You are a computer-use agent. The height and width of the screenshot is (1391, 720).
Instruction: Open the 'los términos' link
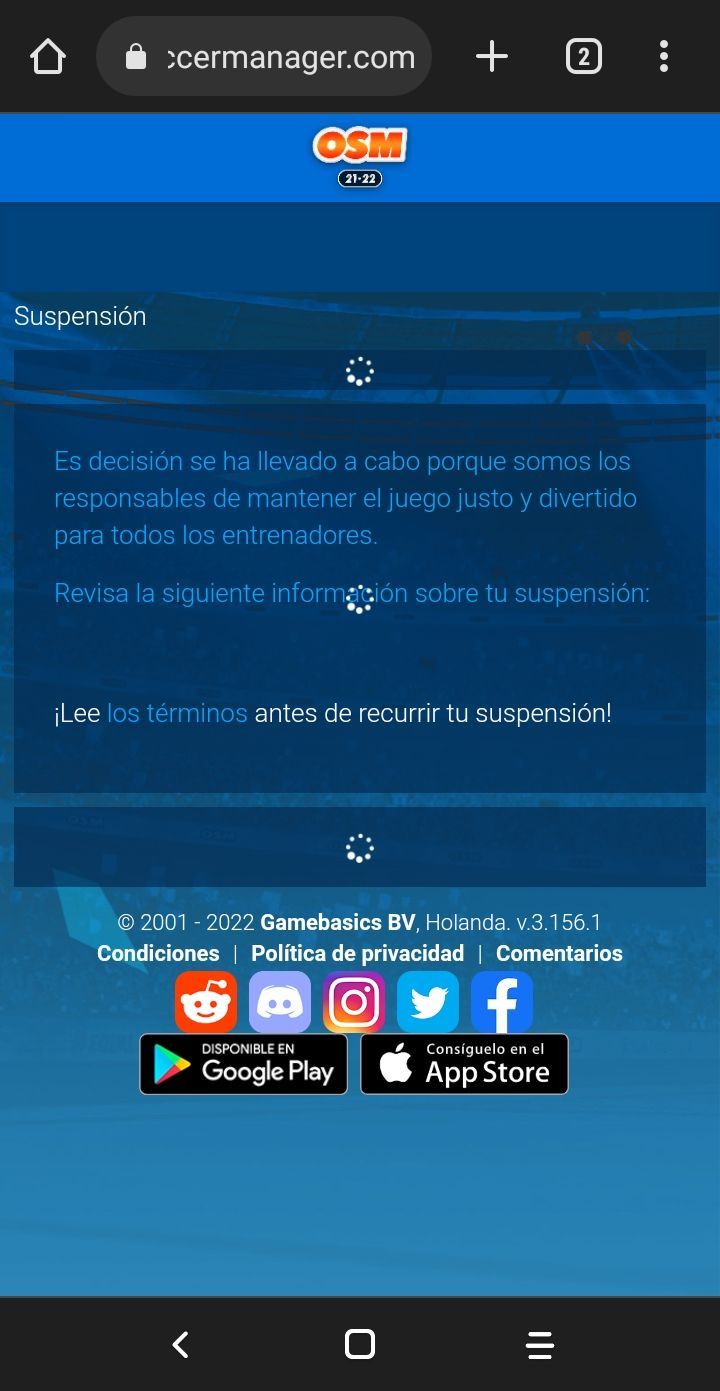pyautogui.click(x=177, y=713)
